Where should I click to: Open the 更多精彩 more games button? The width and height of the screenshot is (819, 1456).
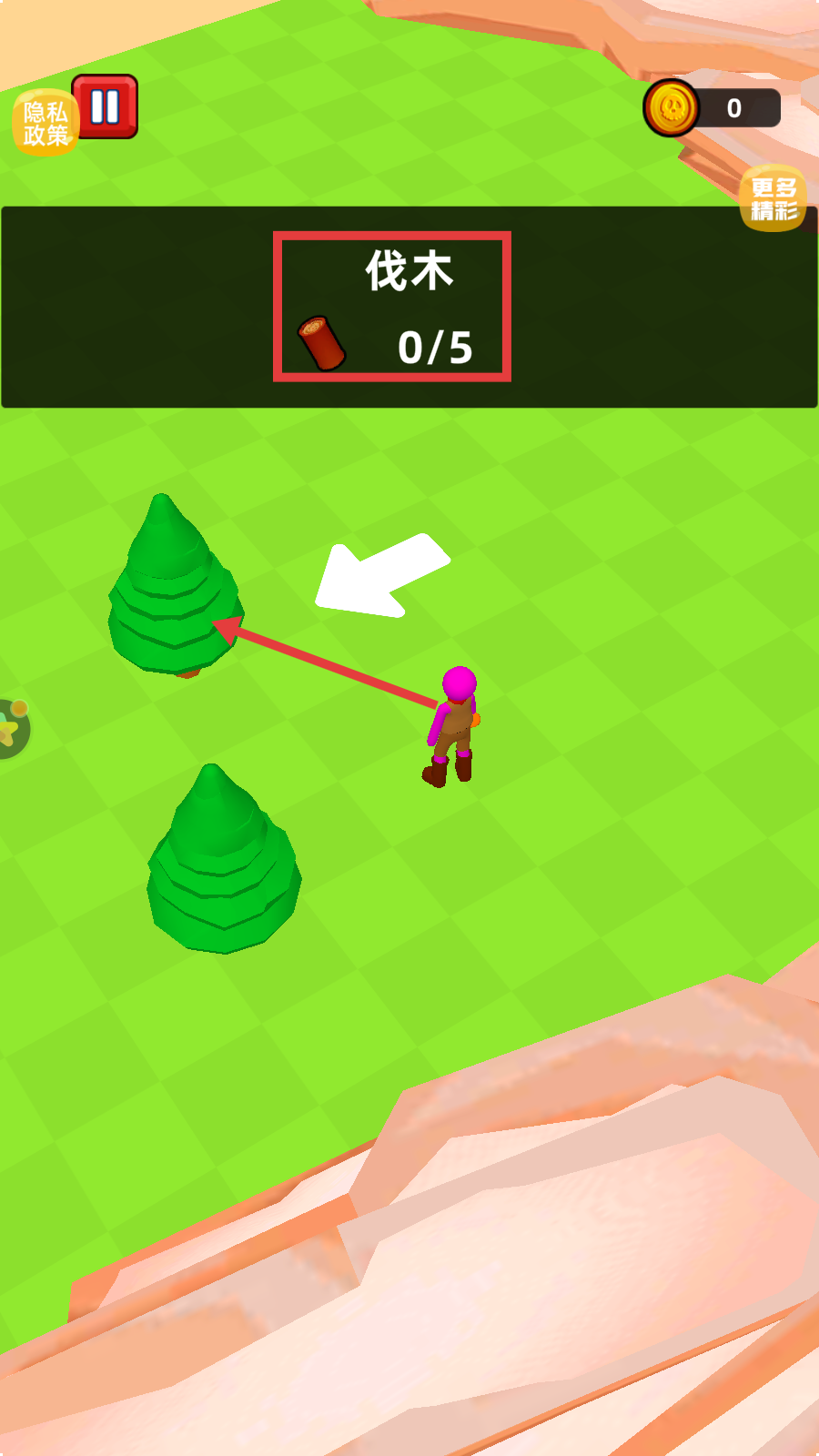[773, 198]
